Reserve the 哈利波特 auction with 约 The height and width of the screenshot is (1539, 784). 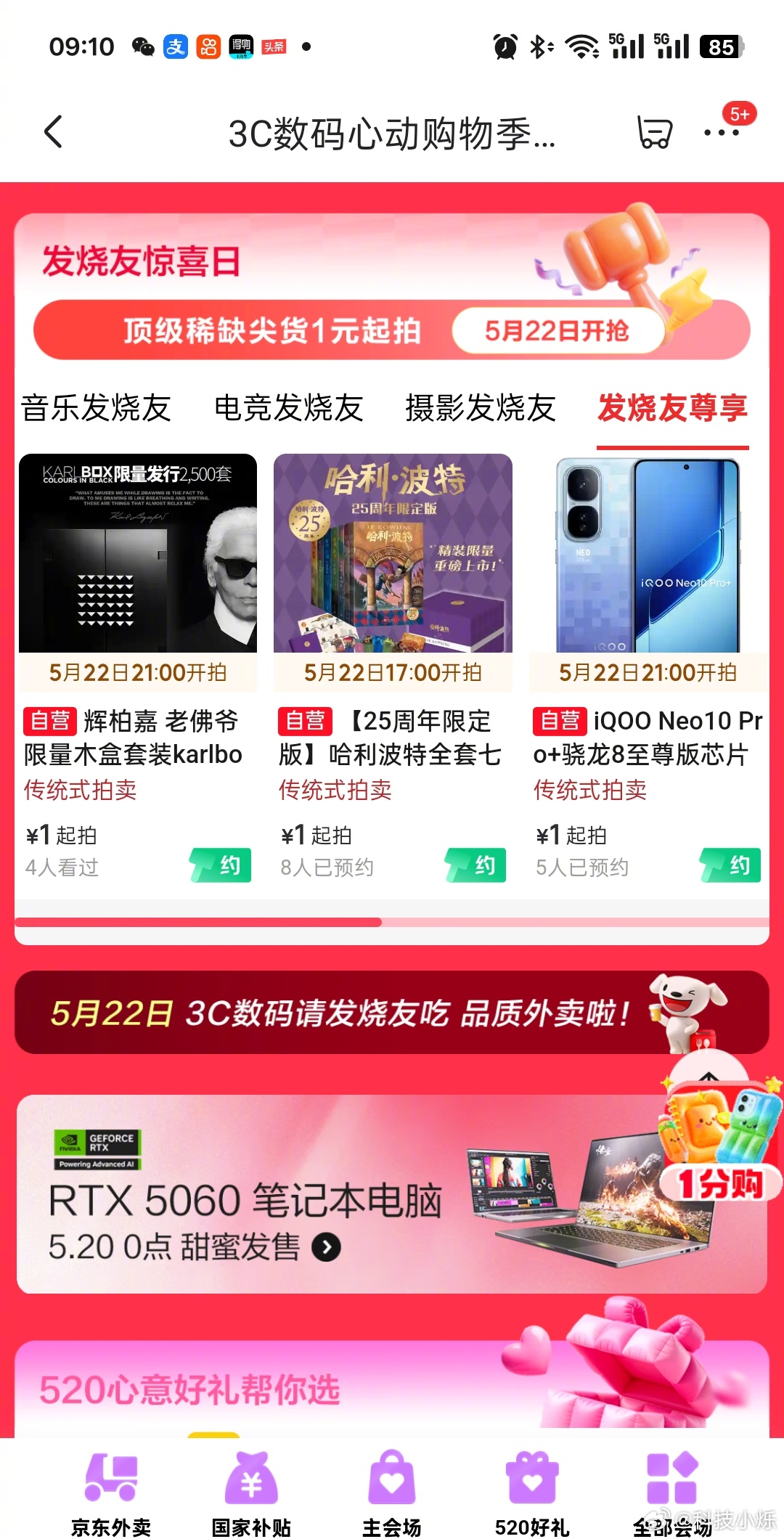476,865
